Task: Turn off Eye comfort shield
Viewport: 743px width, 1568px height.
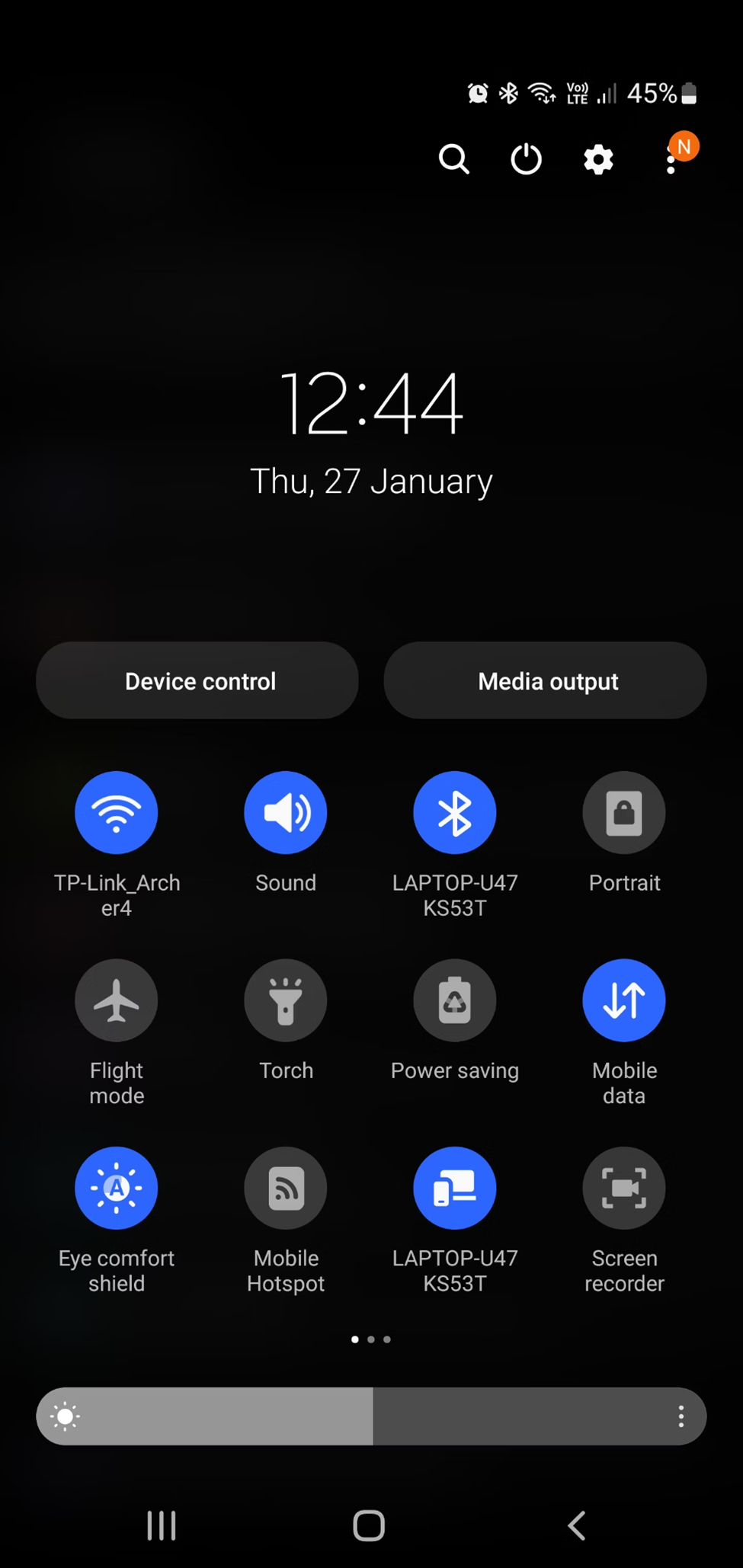Action: point(117,1188)
